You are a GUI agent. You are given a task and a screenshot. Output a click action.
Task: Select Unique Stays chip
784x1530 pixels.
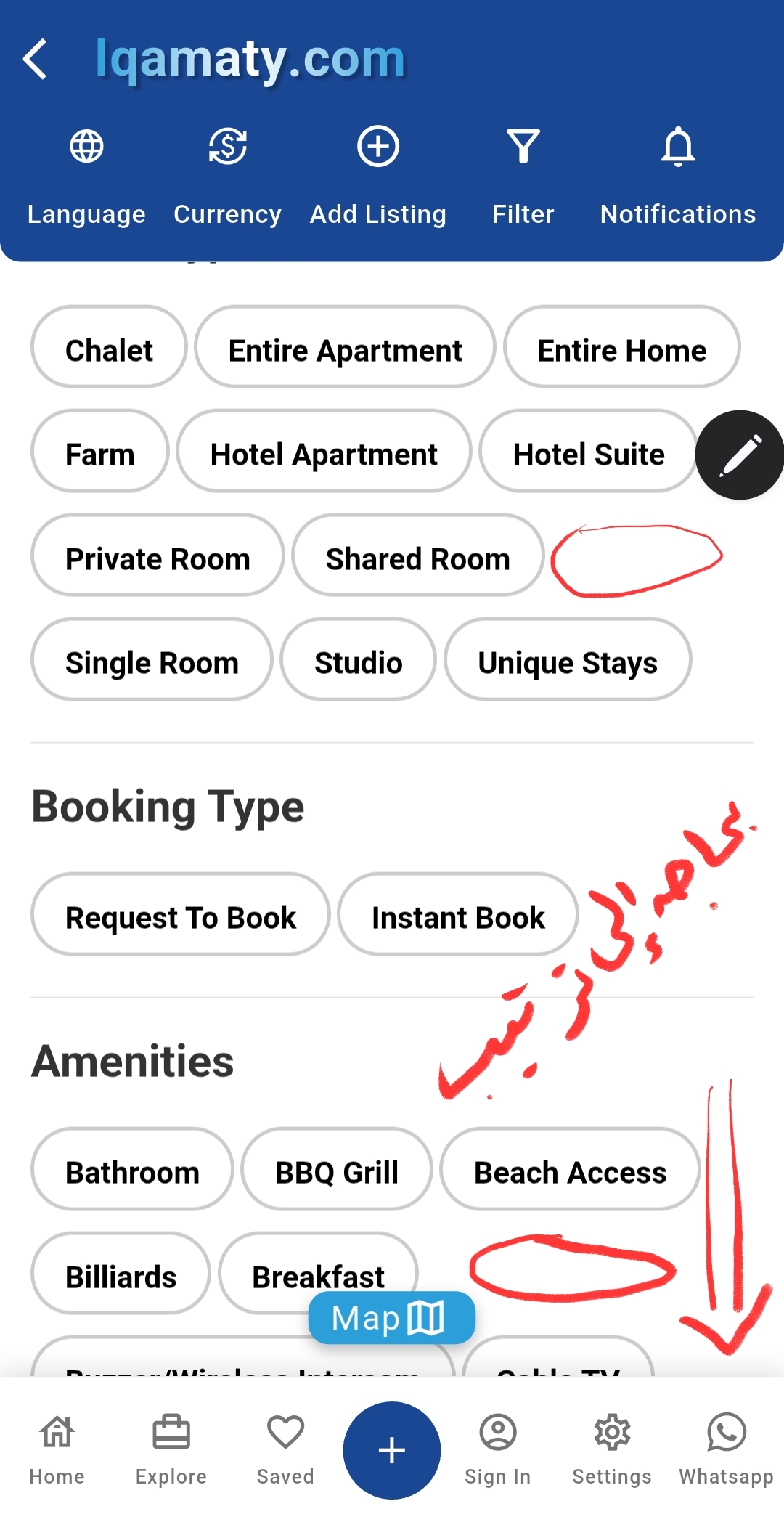567,662
